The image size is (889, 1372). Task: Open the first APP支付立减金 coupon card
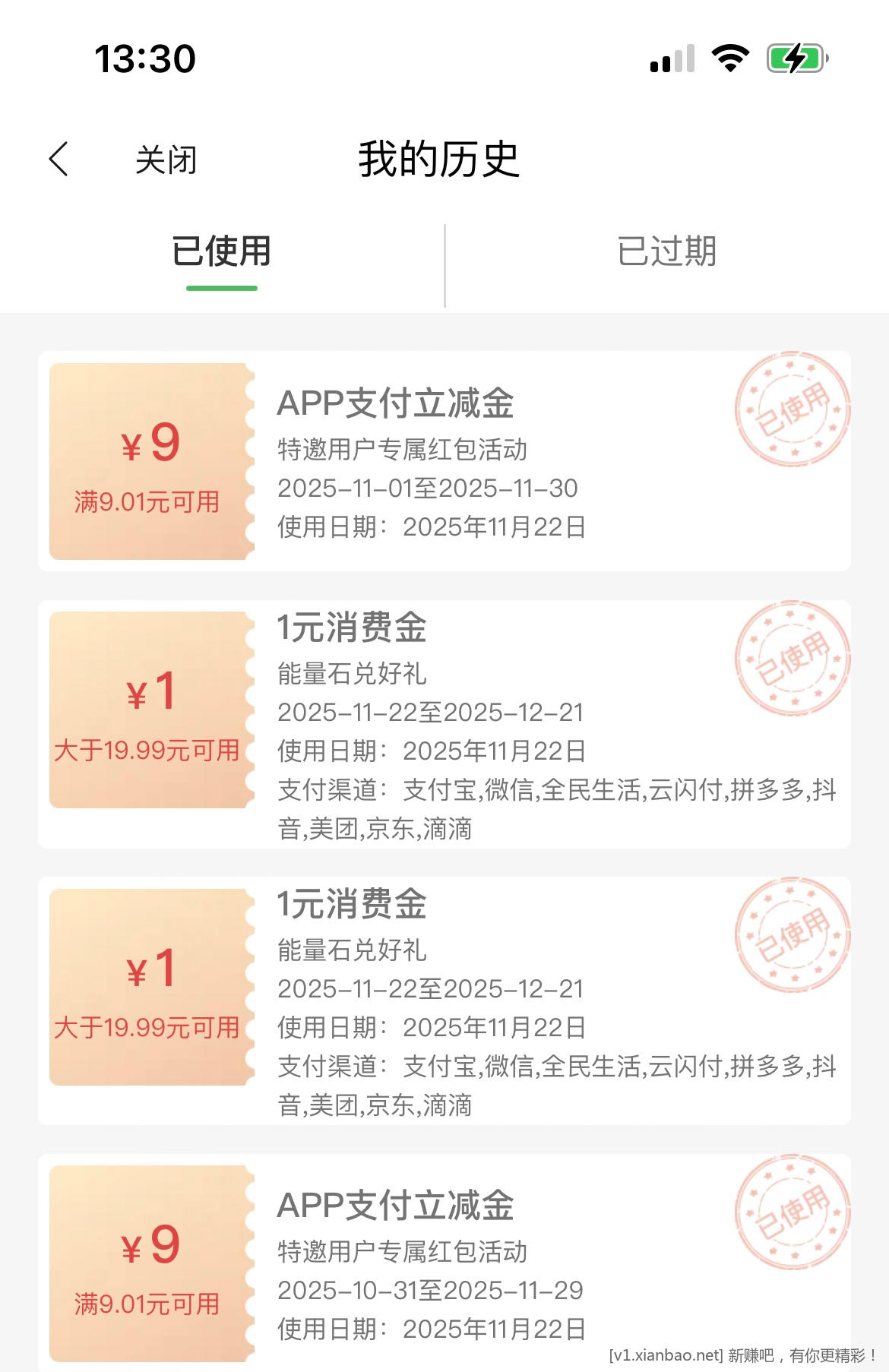point(444,460)
